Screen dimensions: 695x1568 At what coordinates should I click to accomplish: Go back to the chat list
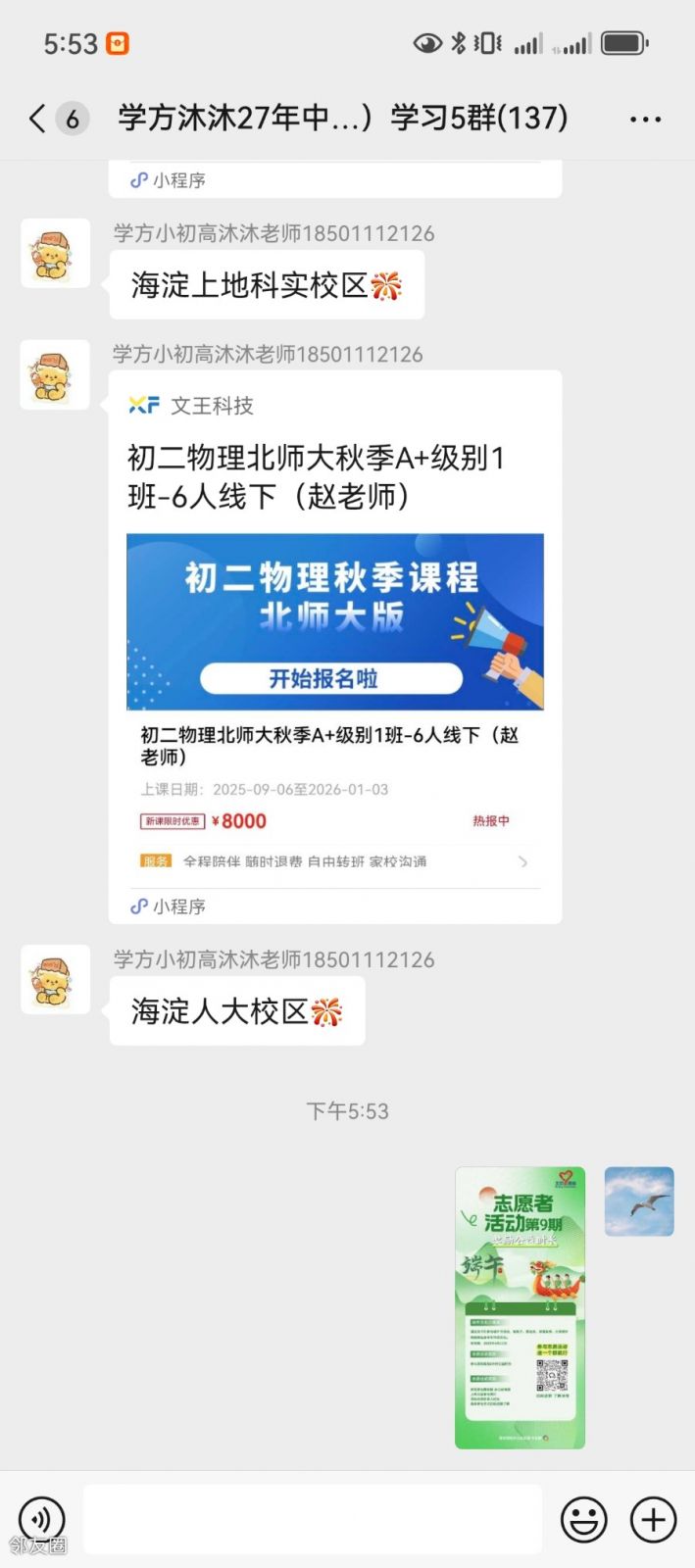pyautogui.click(x=39, y=119)
